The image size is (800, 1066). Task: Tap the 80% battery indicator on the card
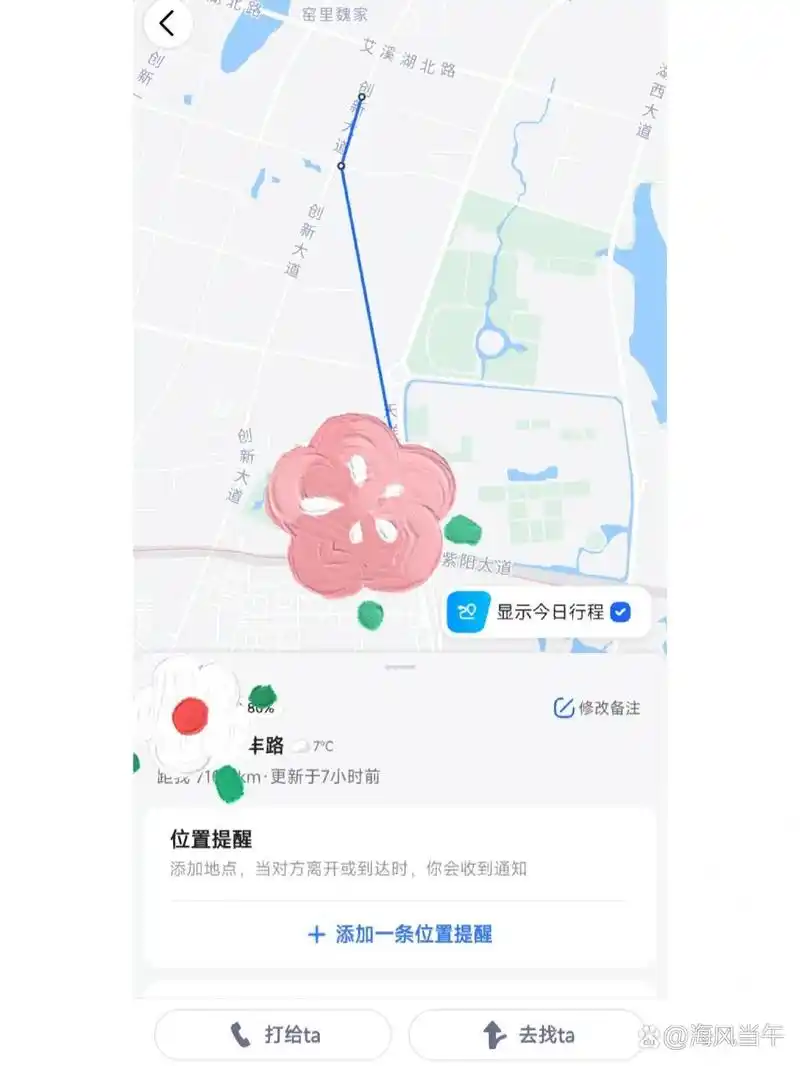pos(262,709)
